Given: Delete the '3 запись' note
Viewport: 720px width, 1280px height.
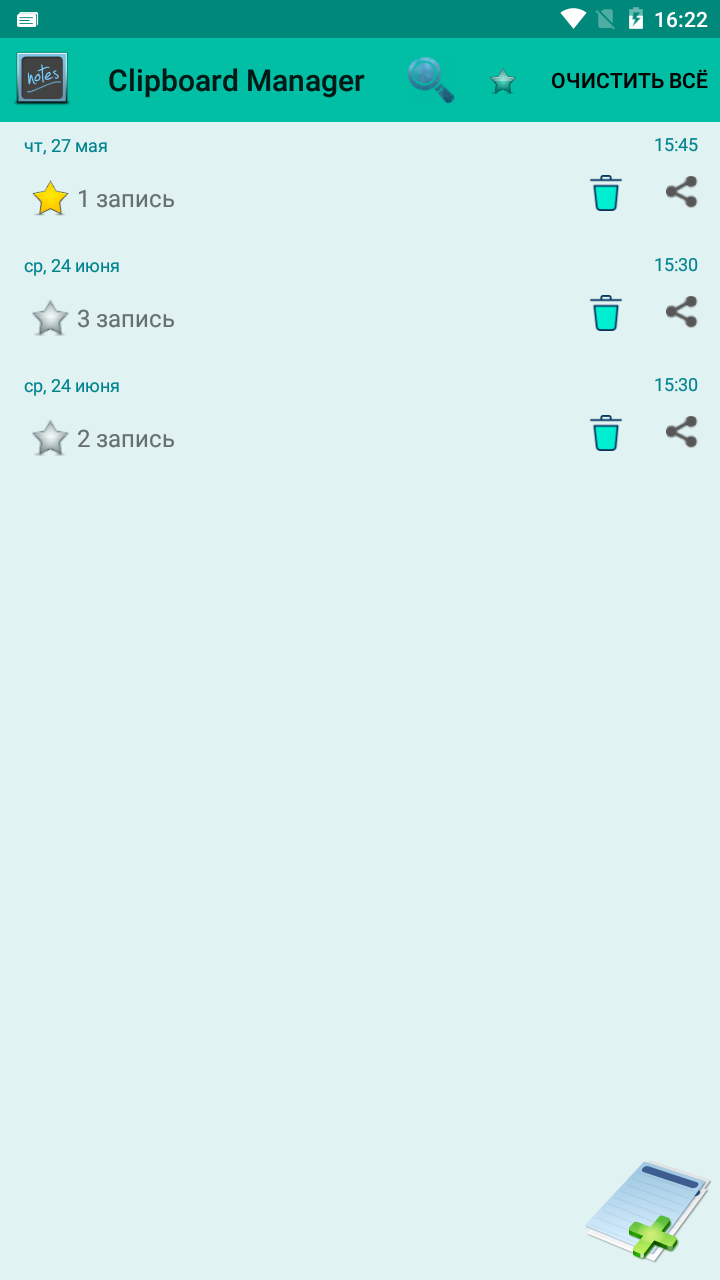Looking at the screenshot, I should pyautogui.click(x=605, y=313).
